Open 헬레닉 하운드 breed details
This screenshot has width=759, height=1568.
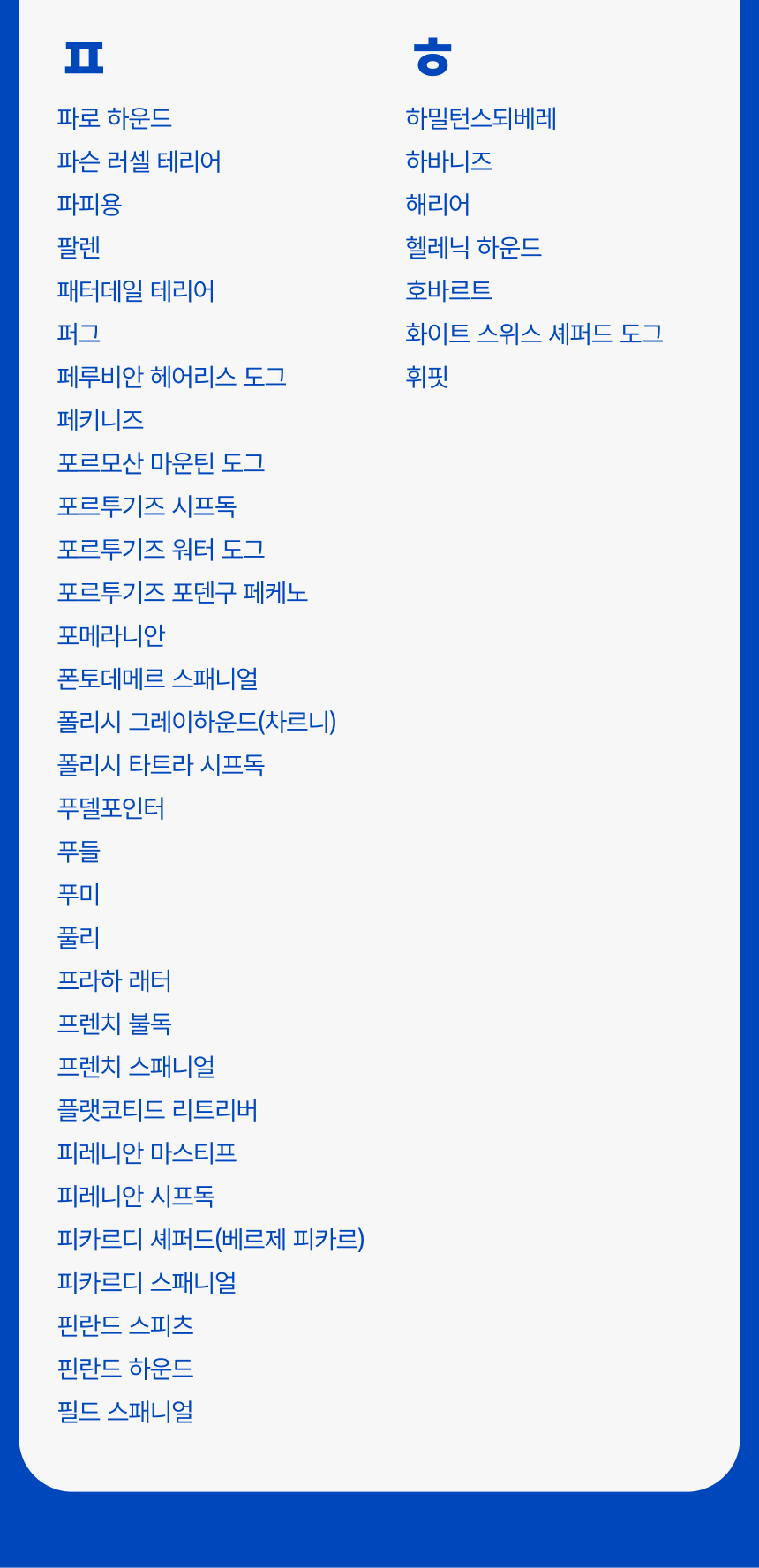pos(473,248)
